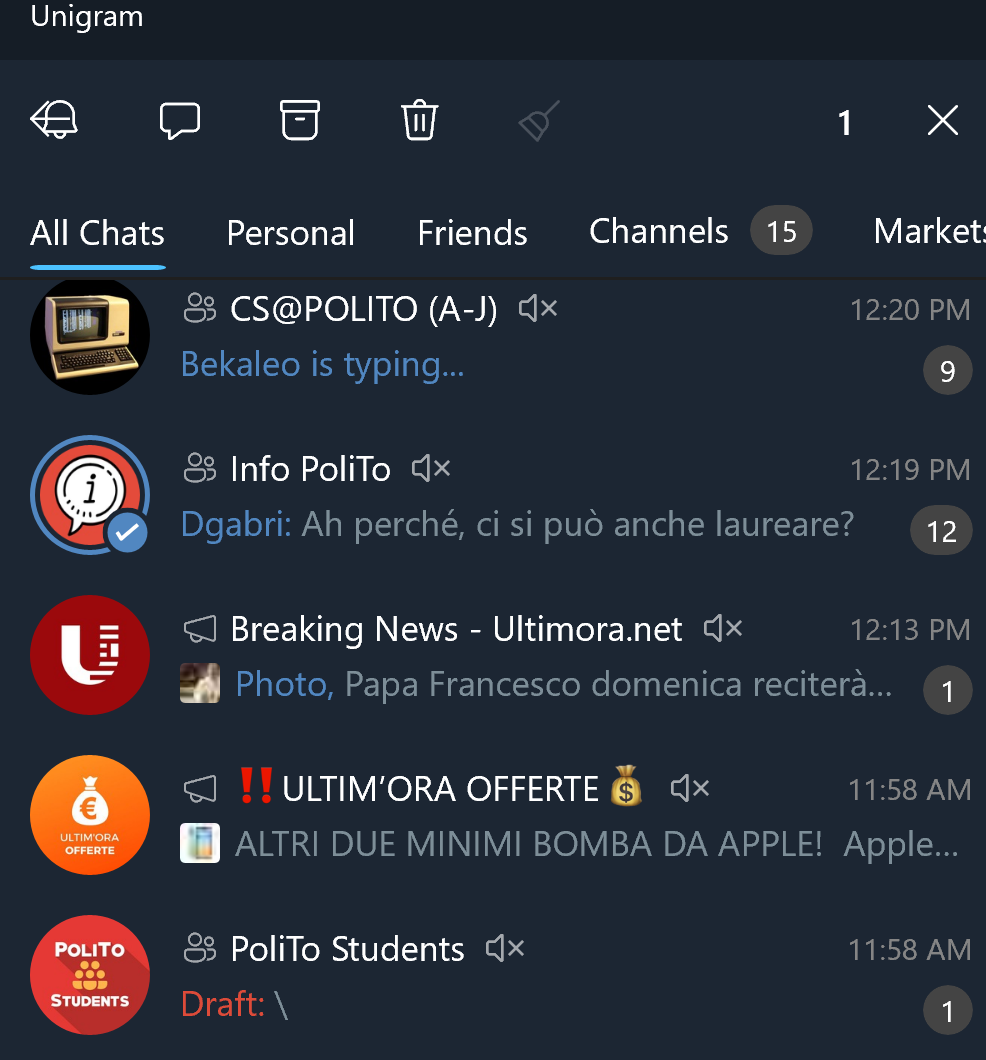Unmute CS@POLITO (A-J) via its speaker icon
The height and width of the screenshot is (1060, 986).
coord(537,309)
